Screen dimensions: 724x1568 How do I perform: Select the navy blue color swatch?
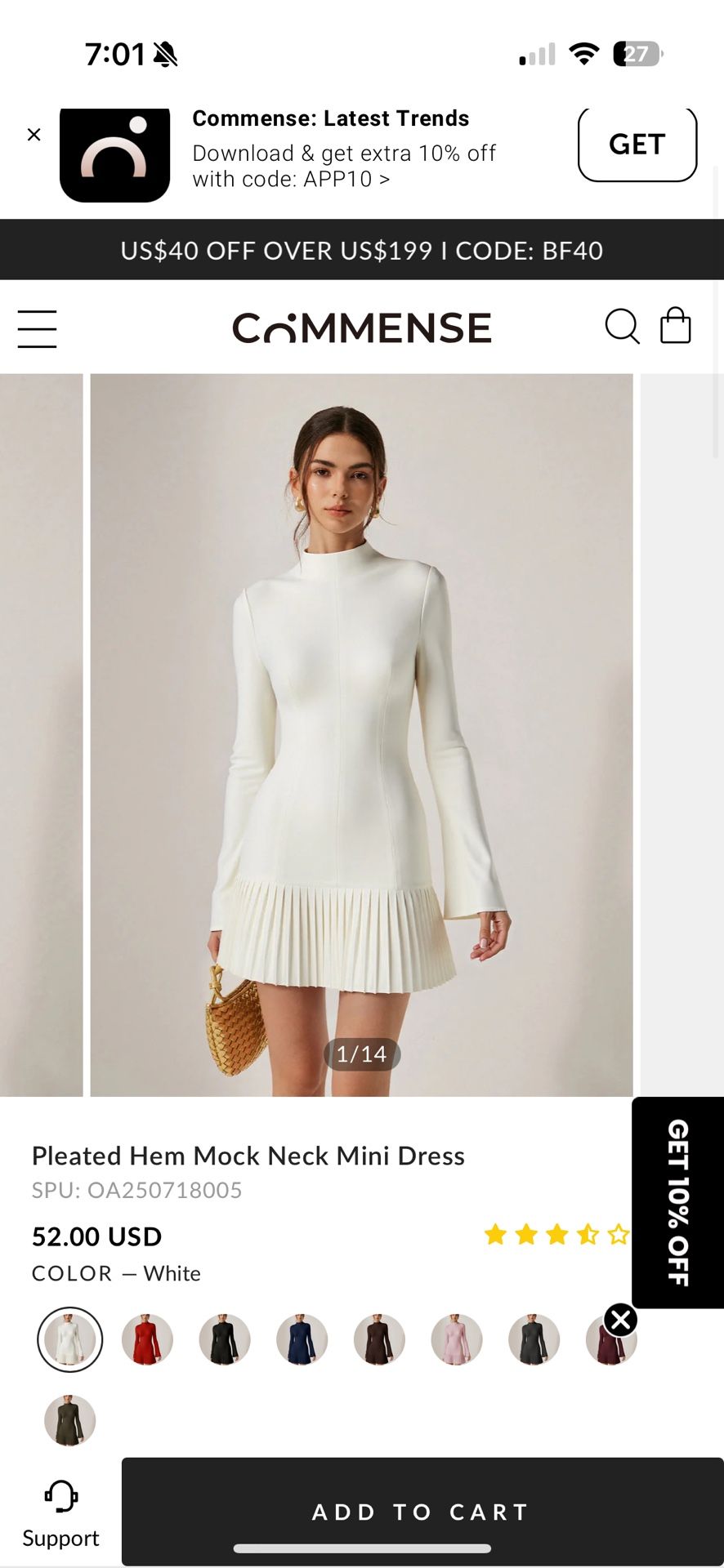(302, 1339)
